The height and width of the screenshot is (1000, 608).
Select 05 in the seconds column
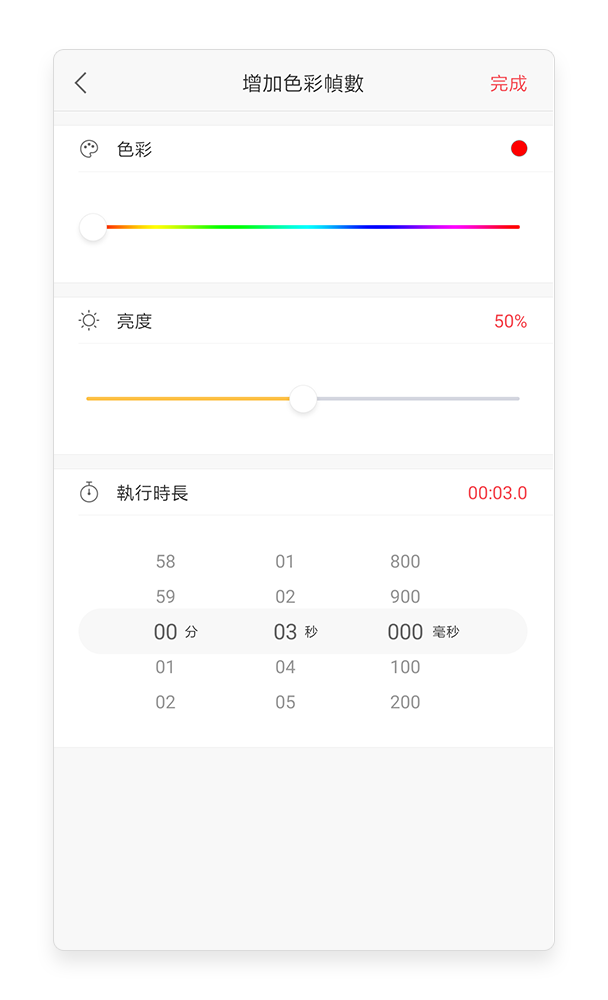point(285,702)
